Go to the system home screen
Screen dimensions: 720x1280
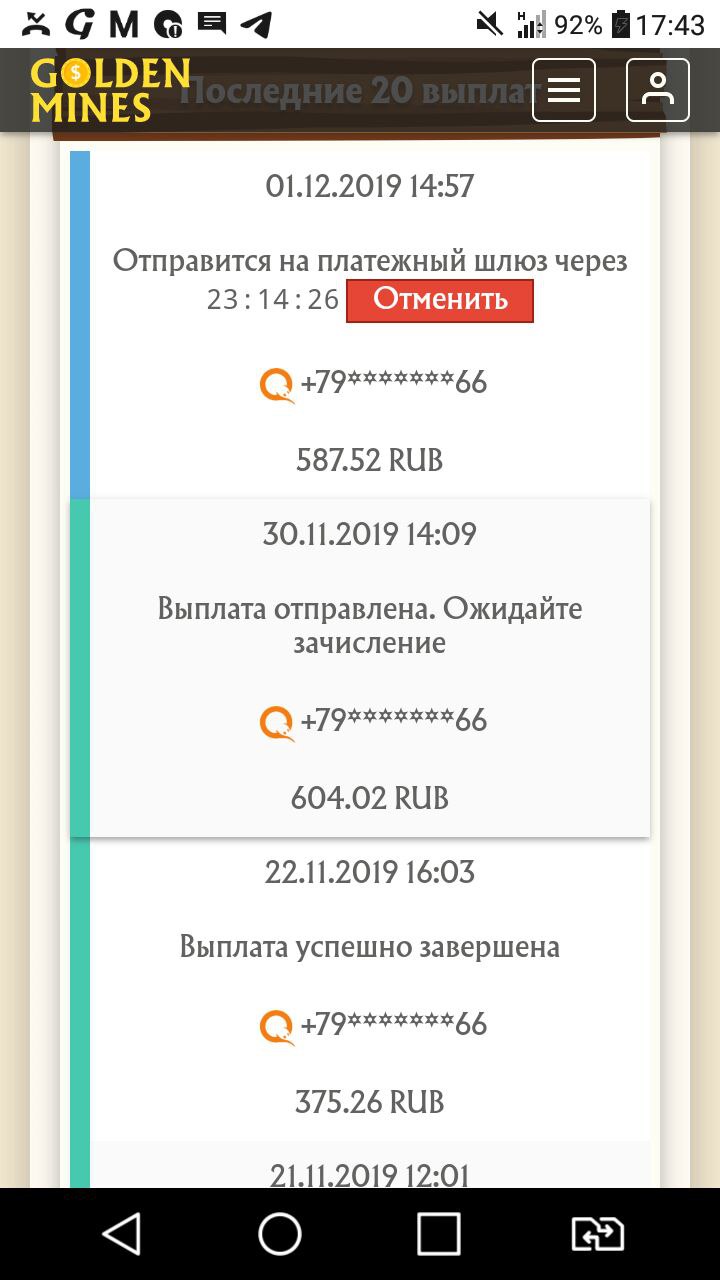tap(280, 1233)
